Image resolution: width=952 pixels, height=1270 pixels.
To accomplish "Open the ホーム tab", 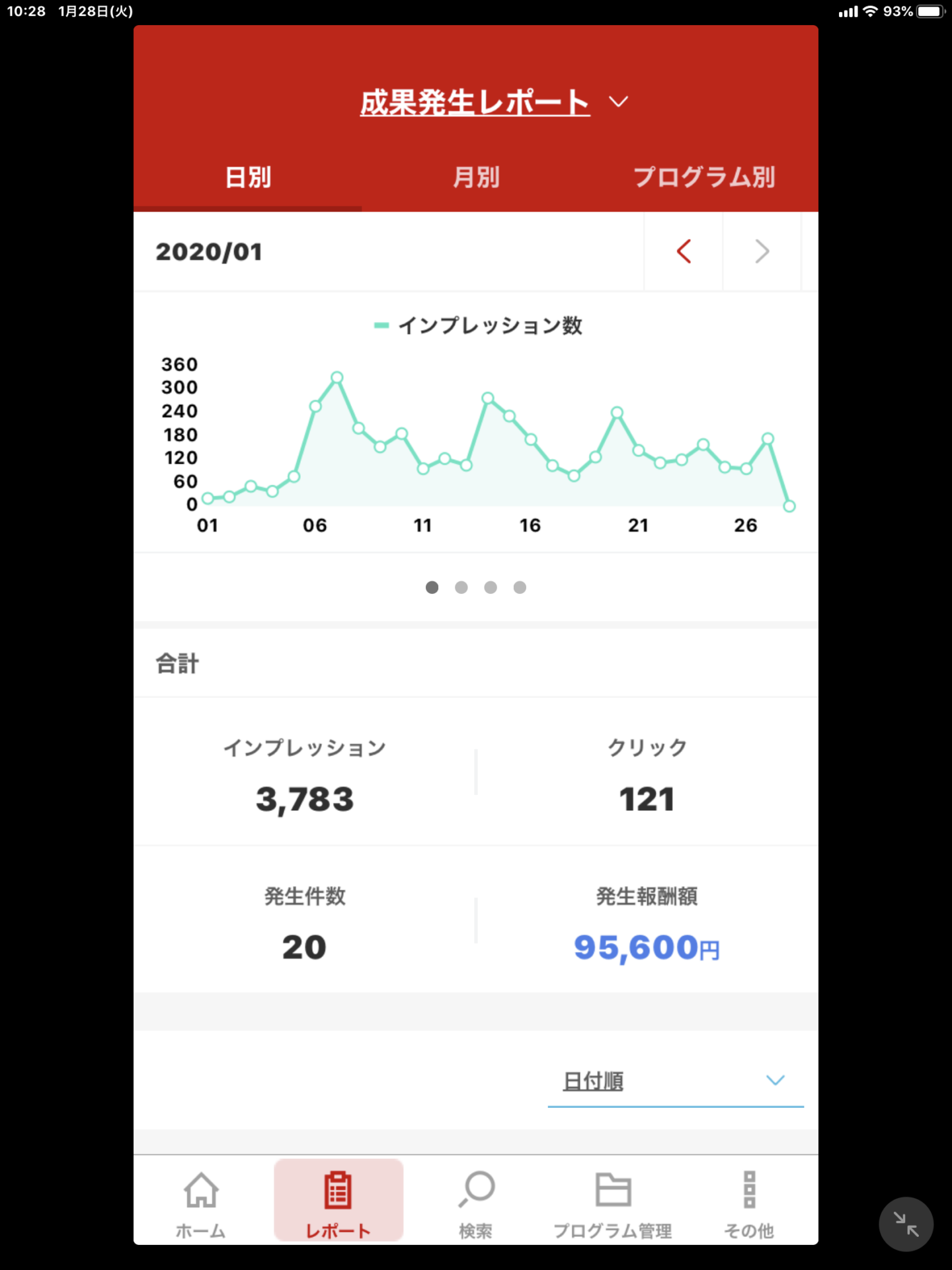I will click(x=201, y=1201).
